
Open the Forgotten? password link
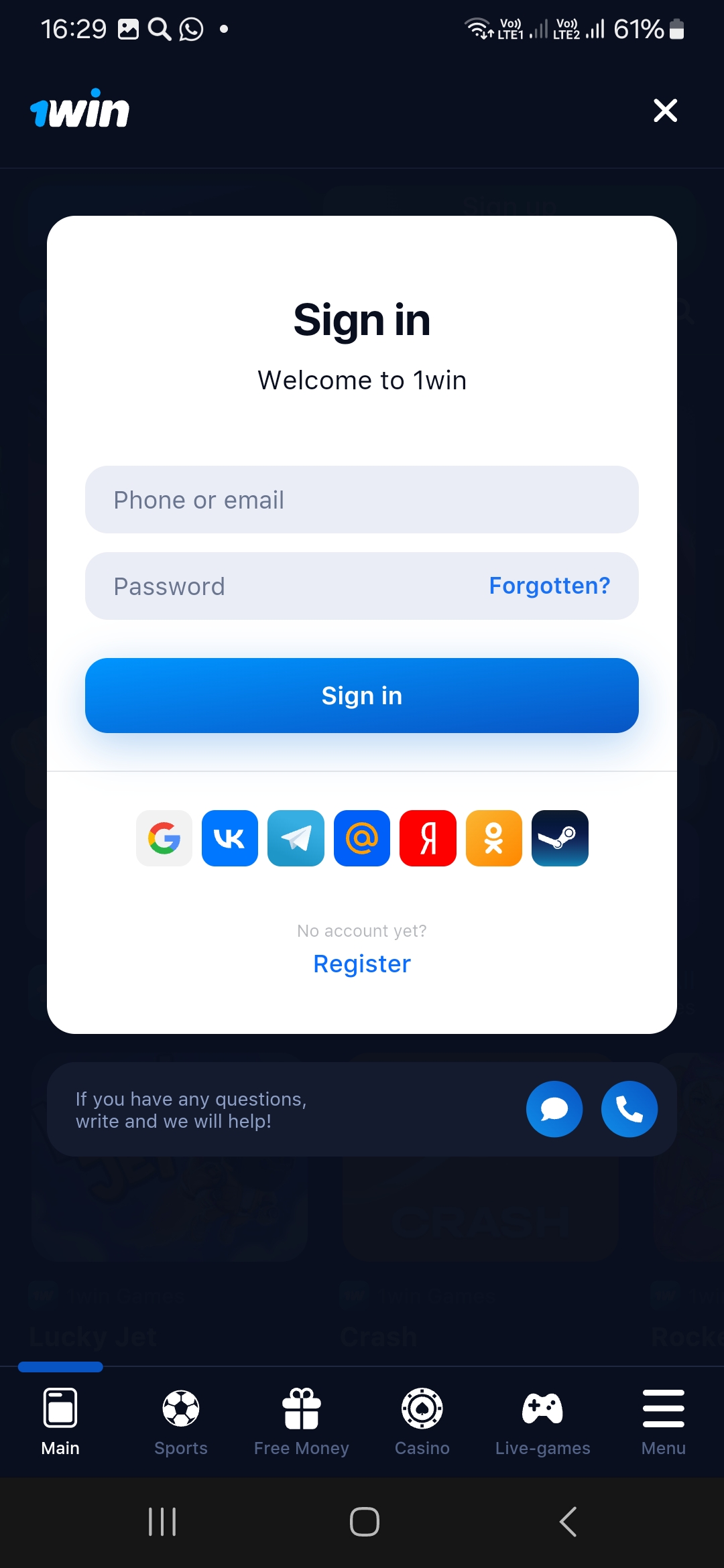point(549,586)
